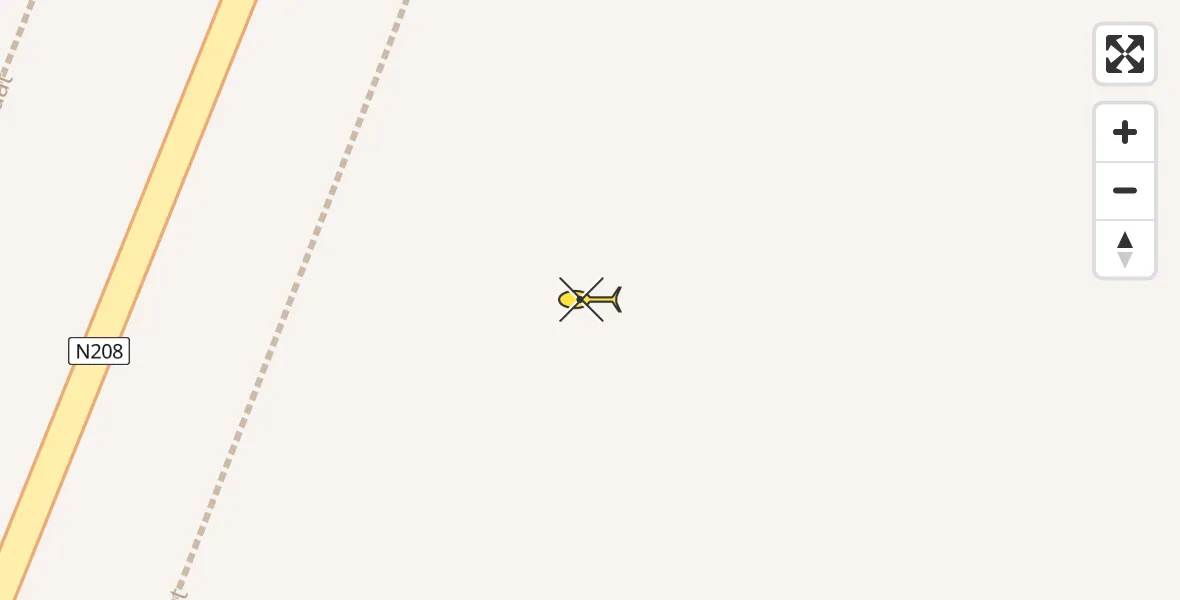Zoom out of the map
1180x600 pixels.
tap(1125, 191)
